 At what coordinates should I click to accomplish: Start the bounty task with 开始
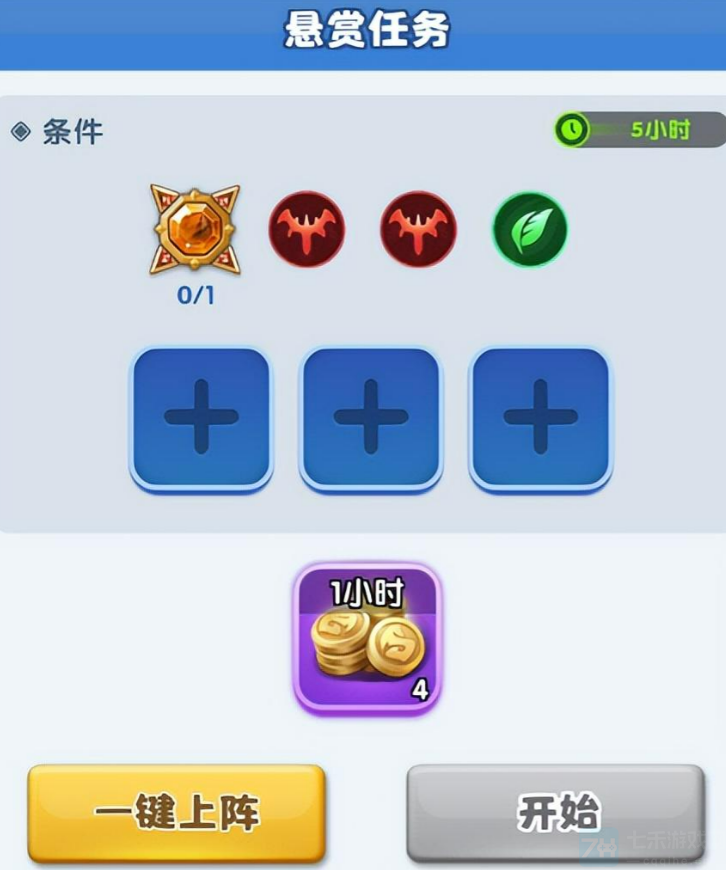coord(556,813)
